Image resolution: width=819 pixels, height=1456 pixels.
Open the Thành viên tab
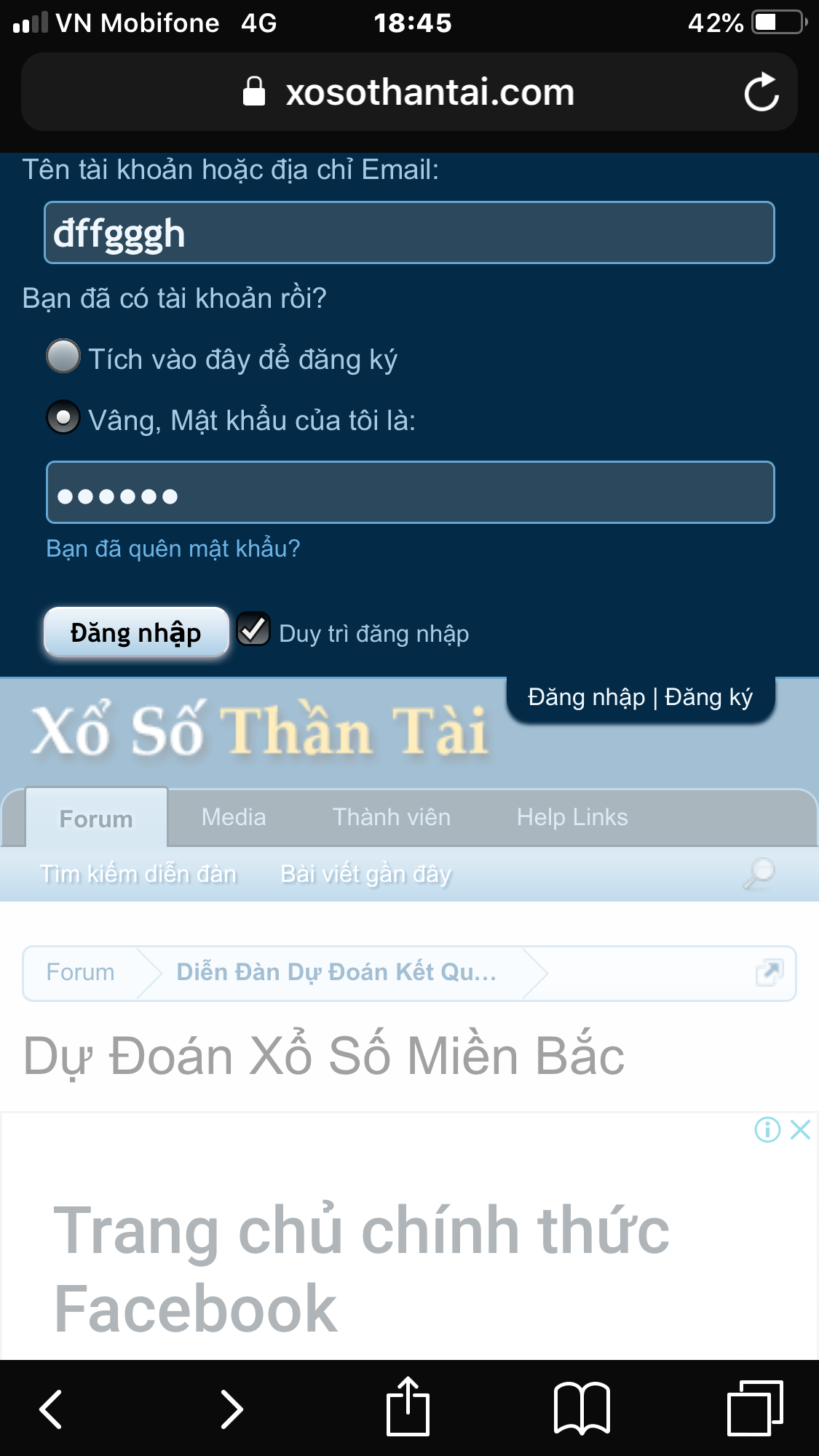pyautogui.click(x=392, y=817)
